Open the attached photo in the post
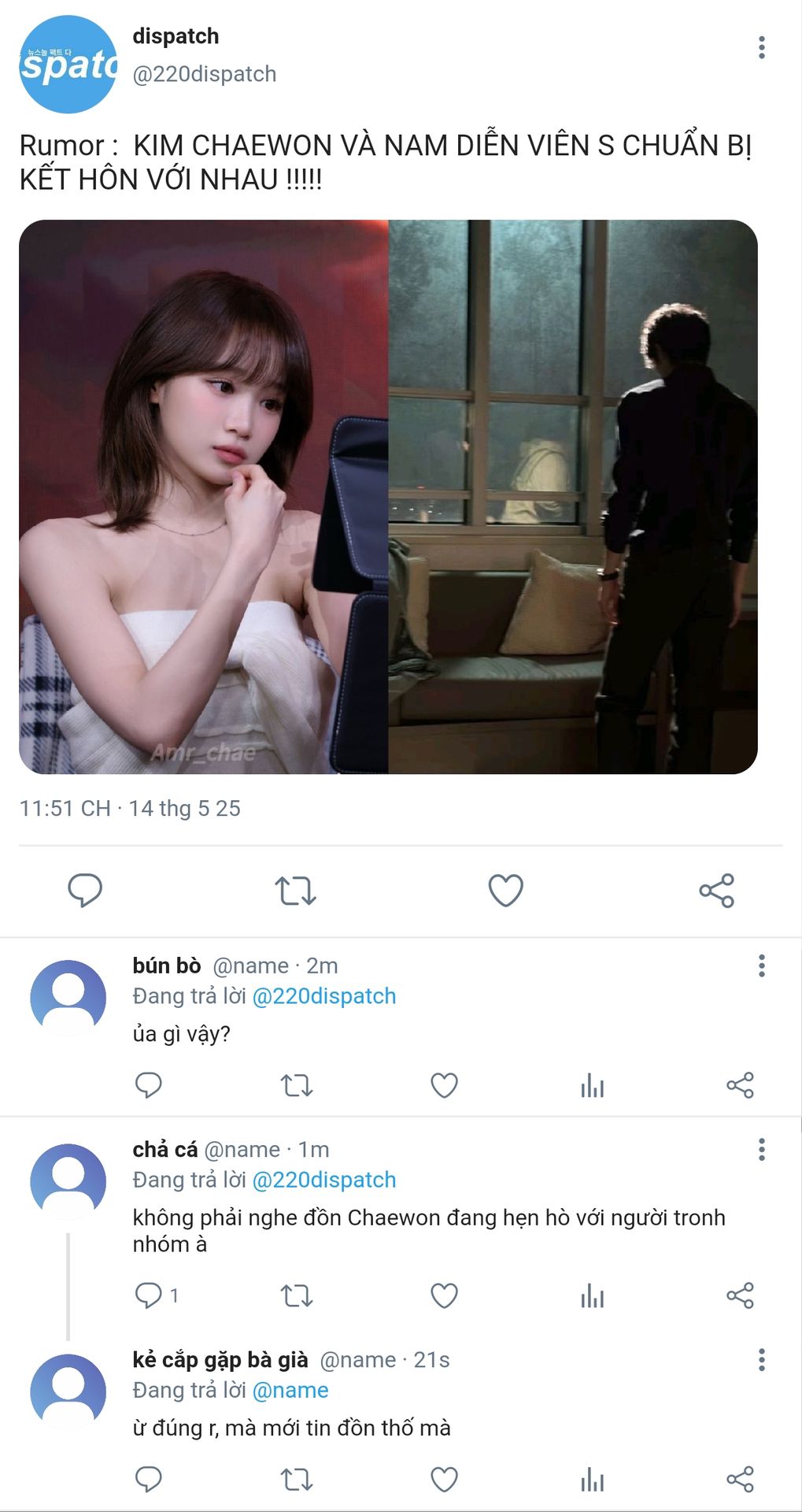The width and height of the screenshot is (802, 1512). (388, 496)
